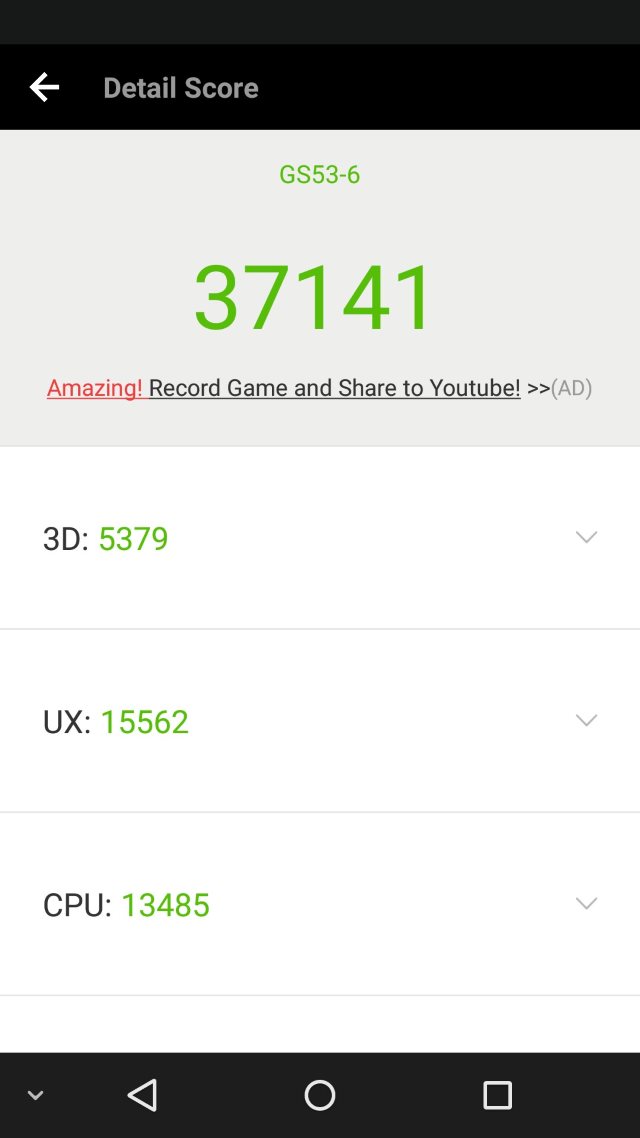The height and width of the screenshot is (1138, 640).
Task: Go back using the app bar arrow
Action: 44,88
